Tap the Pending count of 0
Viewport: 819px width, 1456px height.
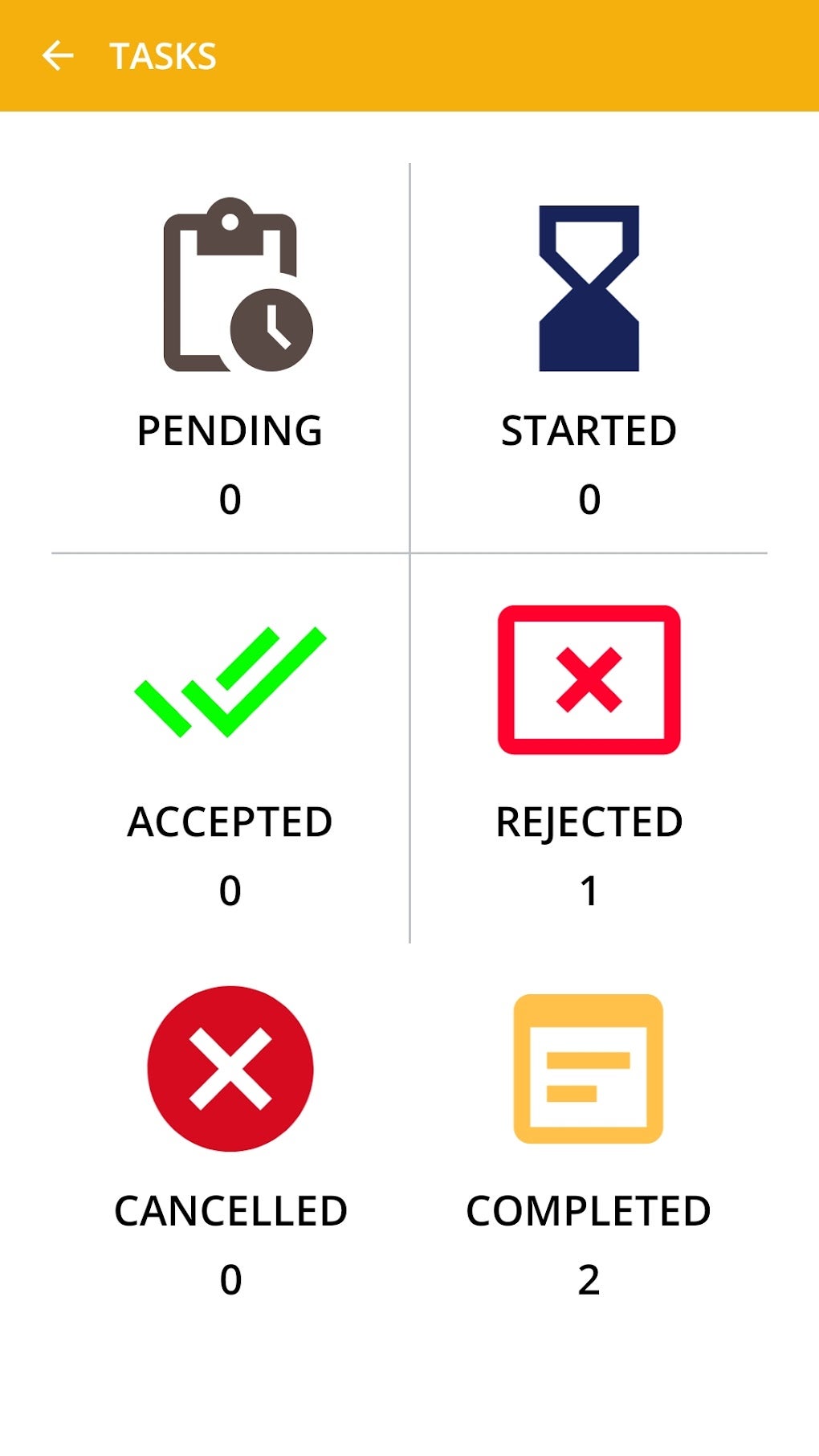click(230, 498)
